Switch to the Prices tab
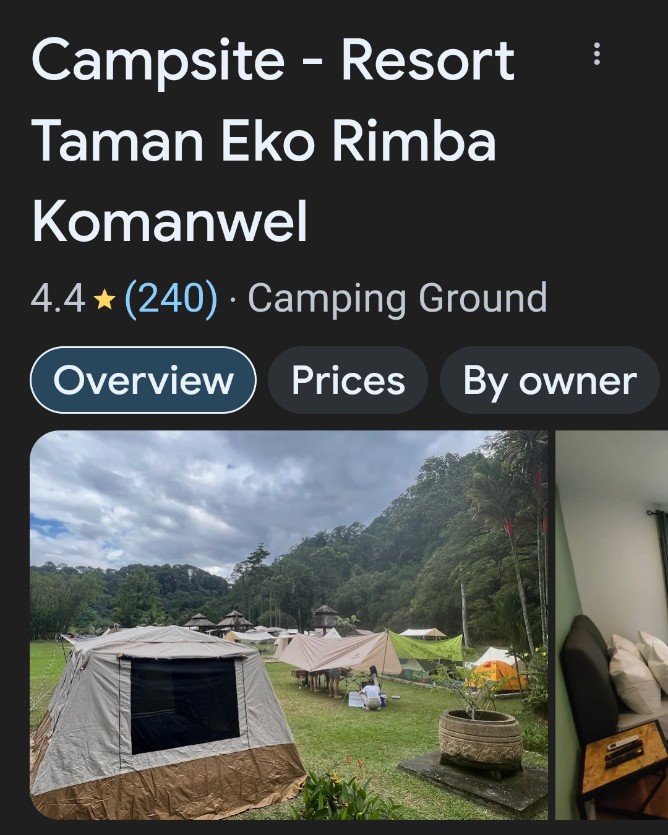 tap(348, 381)
